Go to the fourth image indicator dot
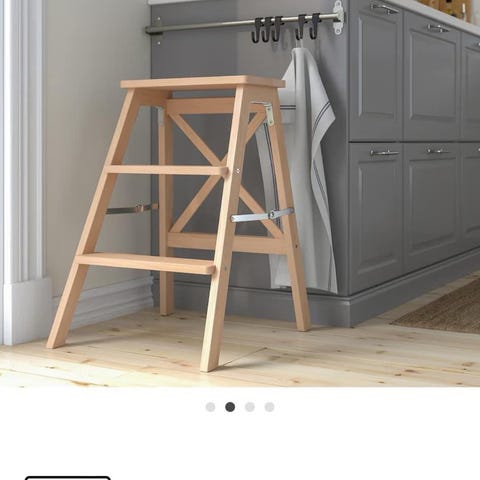This screenshot has height=480, width=480. point(269,407)
